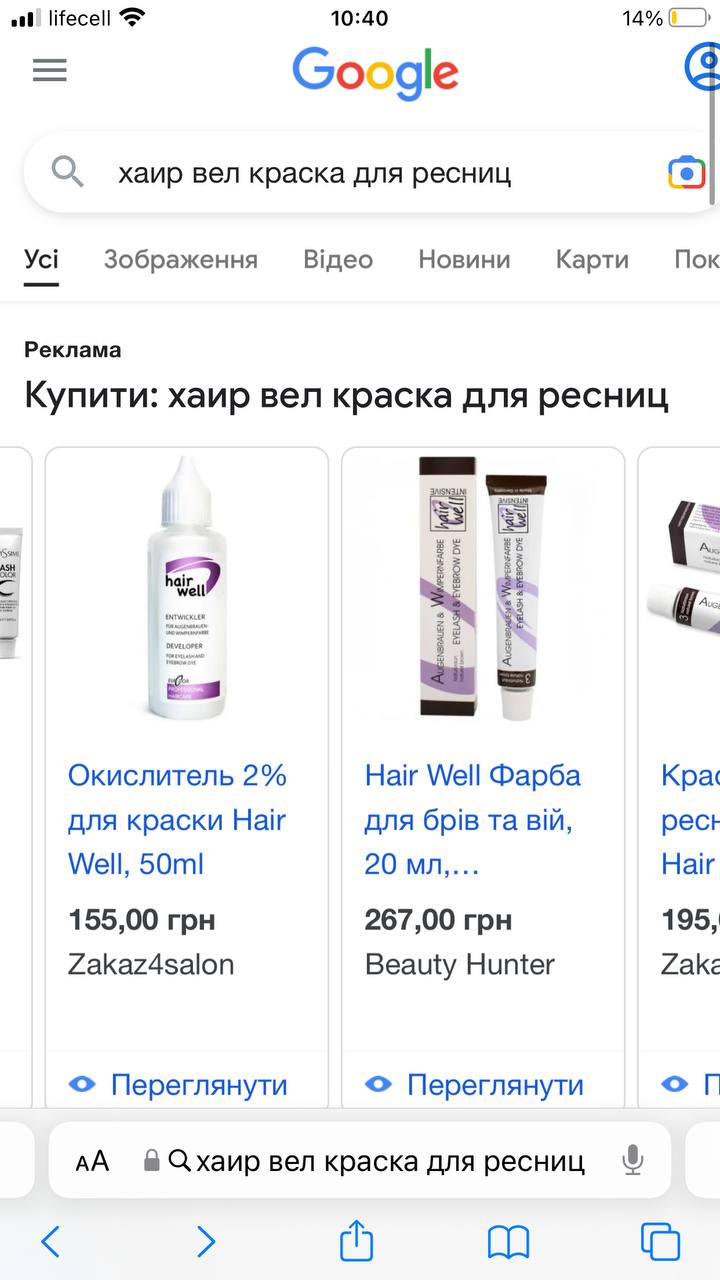The width and height of the screenshot is (720, 1280).
Task: Switch to the Новини tab
Action: (464, 259)
